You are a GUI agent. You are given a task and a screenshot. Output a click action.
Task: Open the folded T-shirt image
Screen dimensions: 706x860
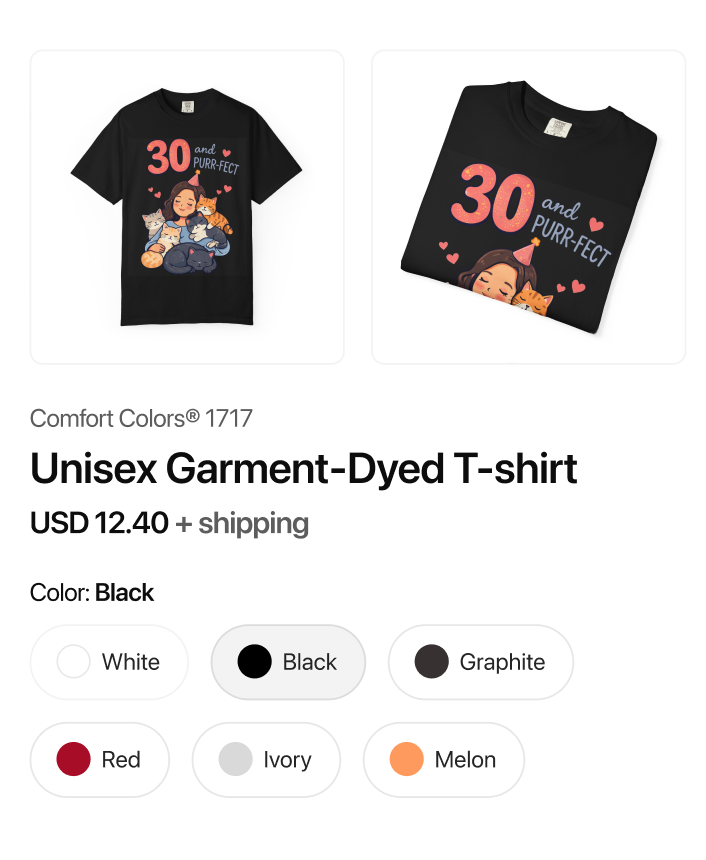click(x=528, y=207)
